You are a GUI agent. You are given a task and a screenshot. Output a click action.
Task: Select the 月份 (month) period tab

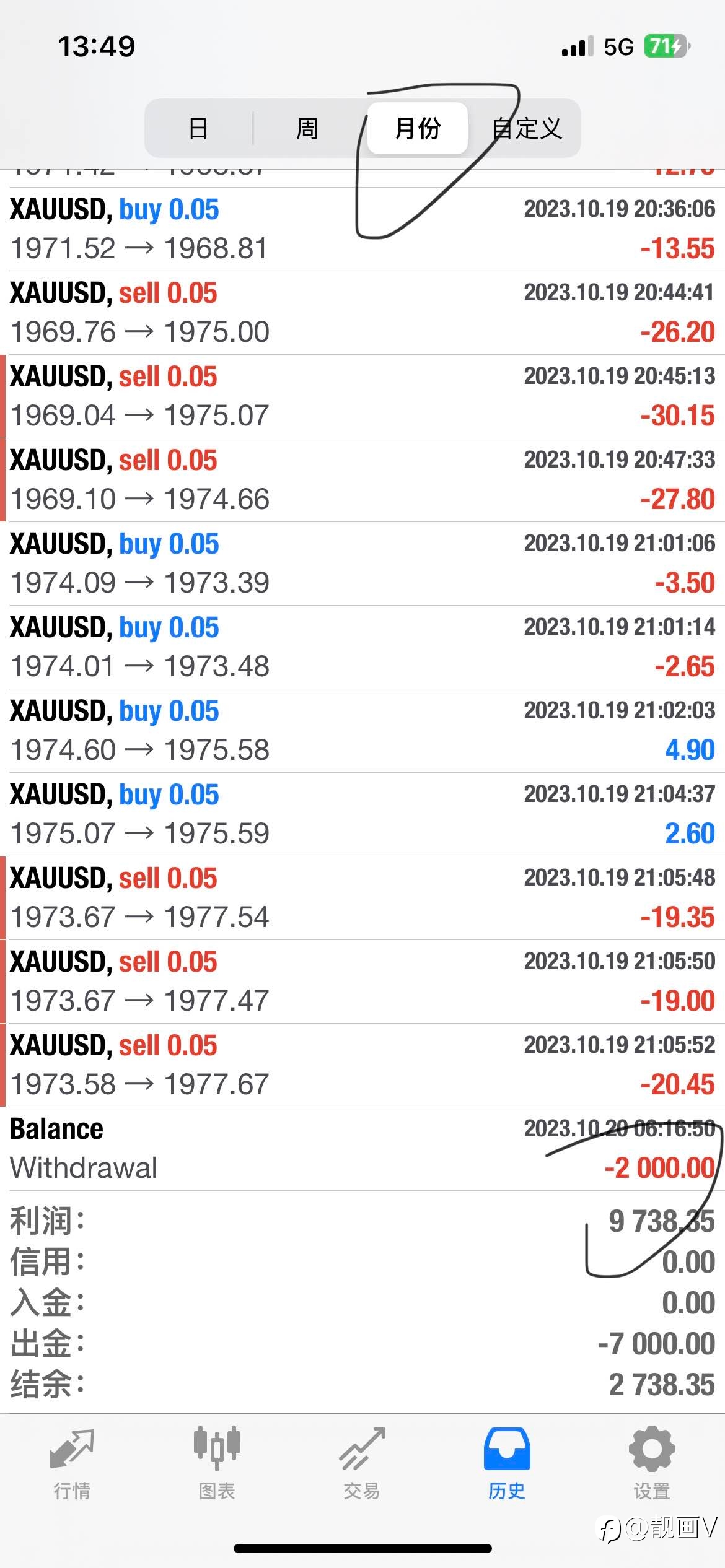point(418,128)
